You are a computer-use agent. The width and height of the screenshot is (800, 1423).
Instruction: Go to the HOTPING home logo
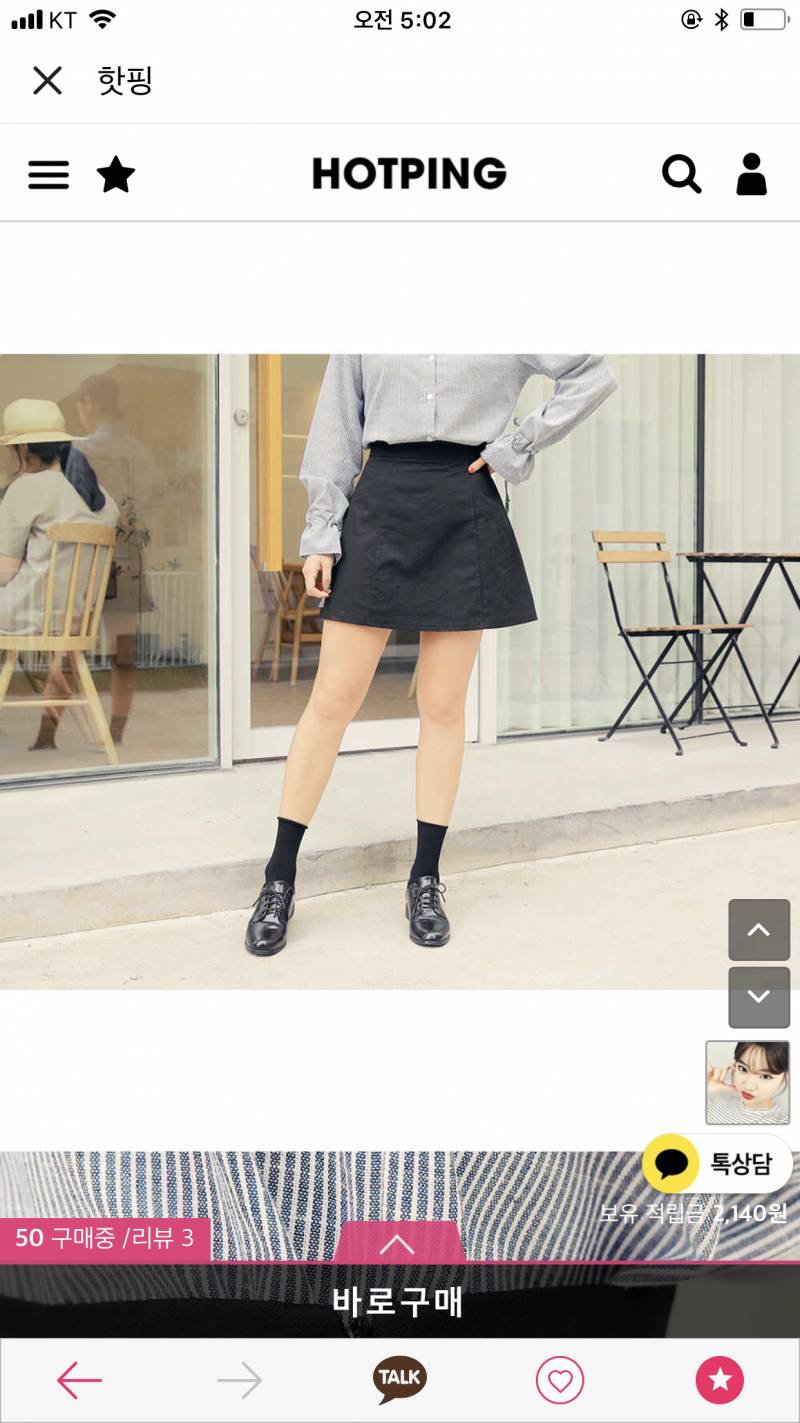[409, 174]
